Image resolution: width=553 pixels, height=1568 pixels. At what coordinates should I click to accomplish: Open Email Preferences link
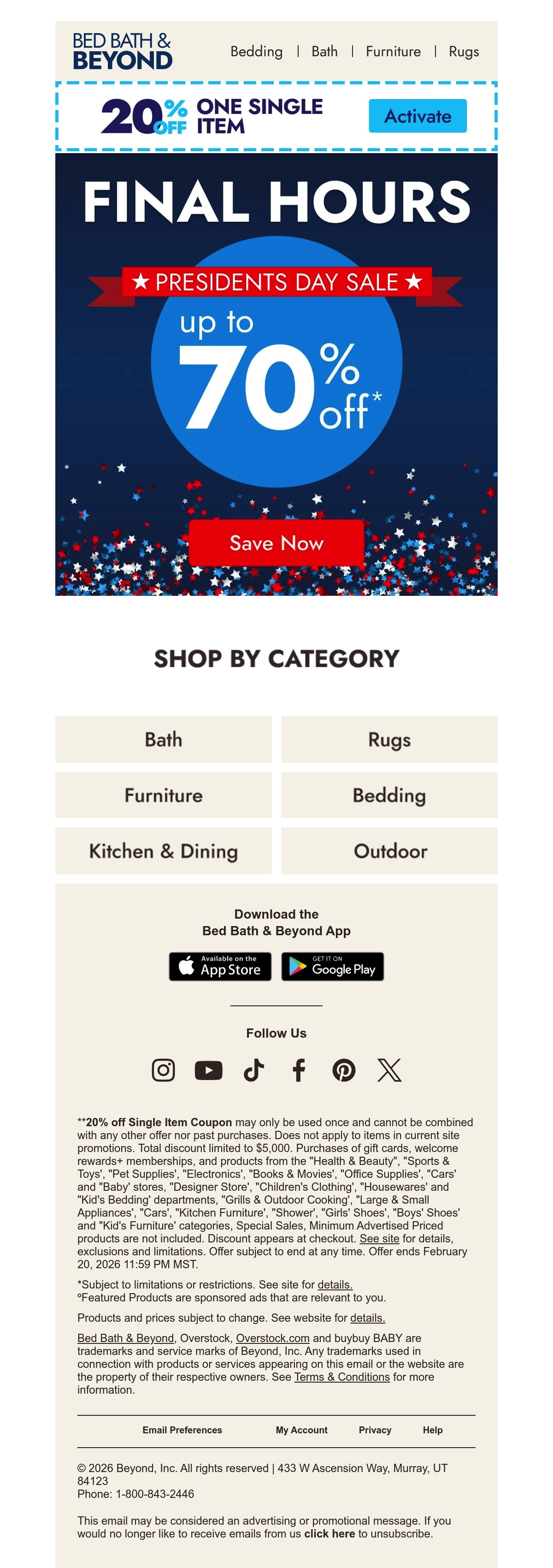tap(182, 1430)
